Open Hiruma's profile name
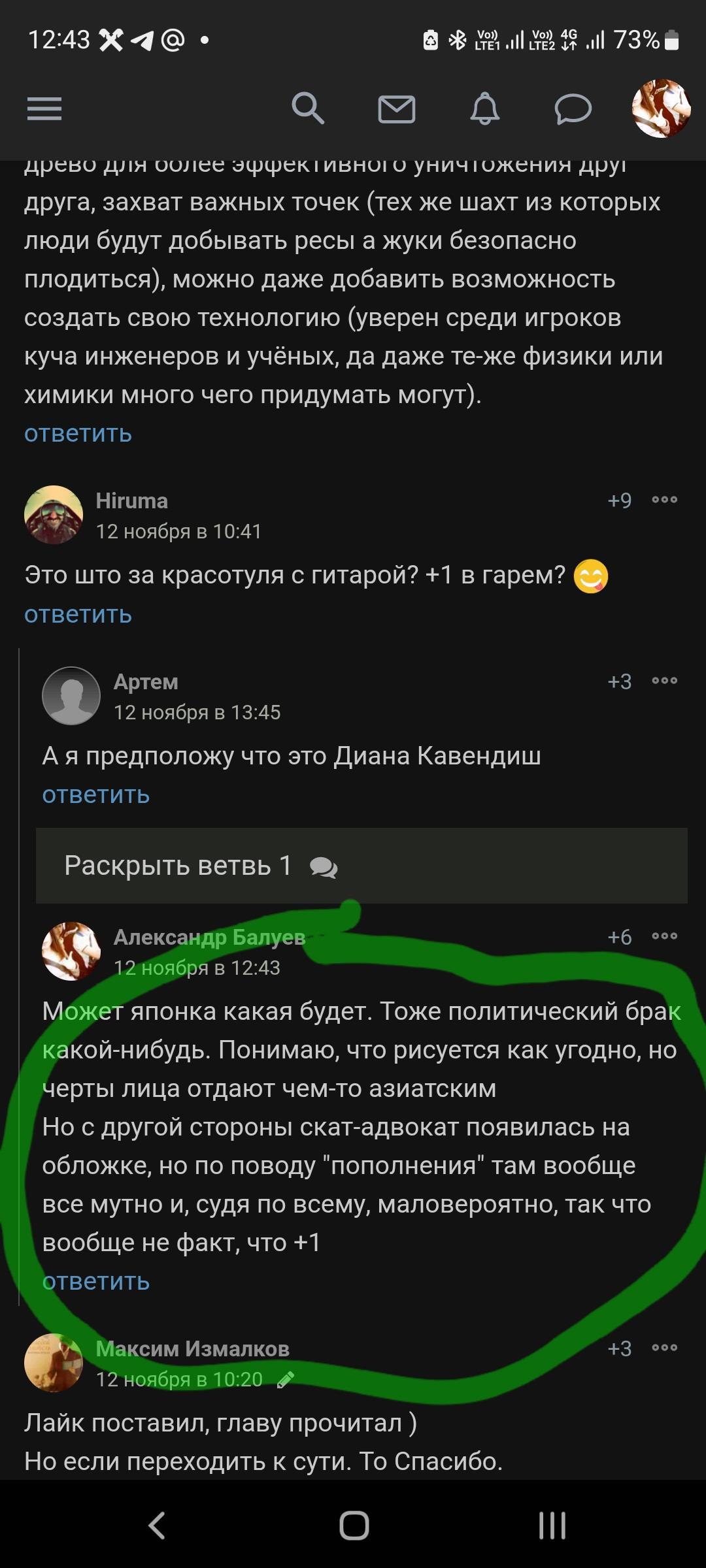The width and height of the screenshot is (706, 1568). 131,500
